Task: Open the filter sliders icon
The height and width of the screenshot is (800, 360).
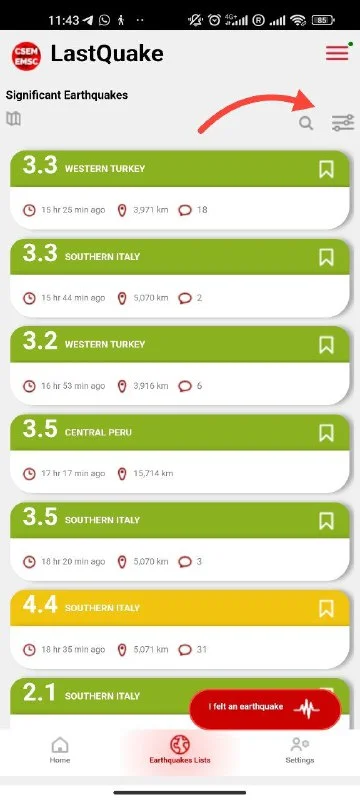Action: pos(343,123)
